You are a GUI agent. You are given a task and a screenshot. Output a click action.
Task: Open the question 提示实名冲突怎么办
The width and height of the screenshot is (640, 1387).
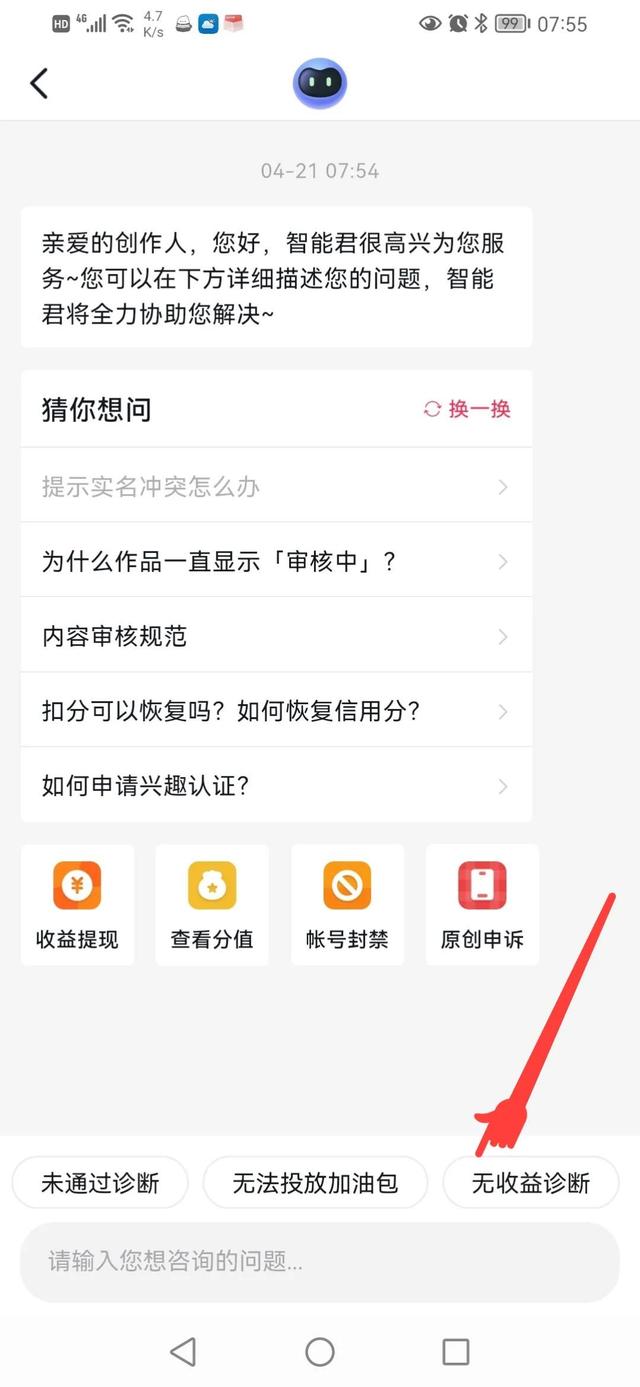point(276,487)
